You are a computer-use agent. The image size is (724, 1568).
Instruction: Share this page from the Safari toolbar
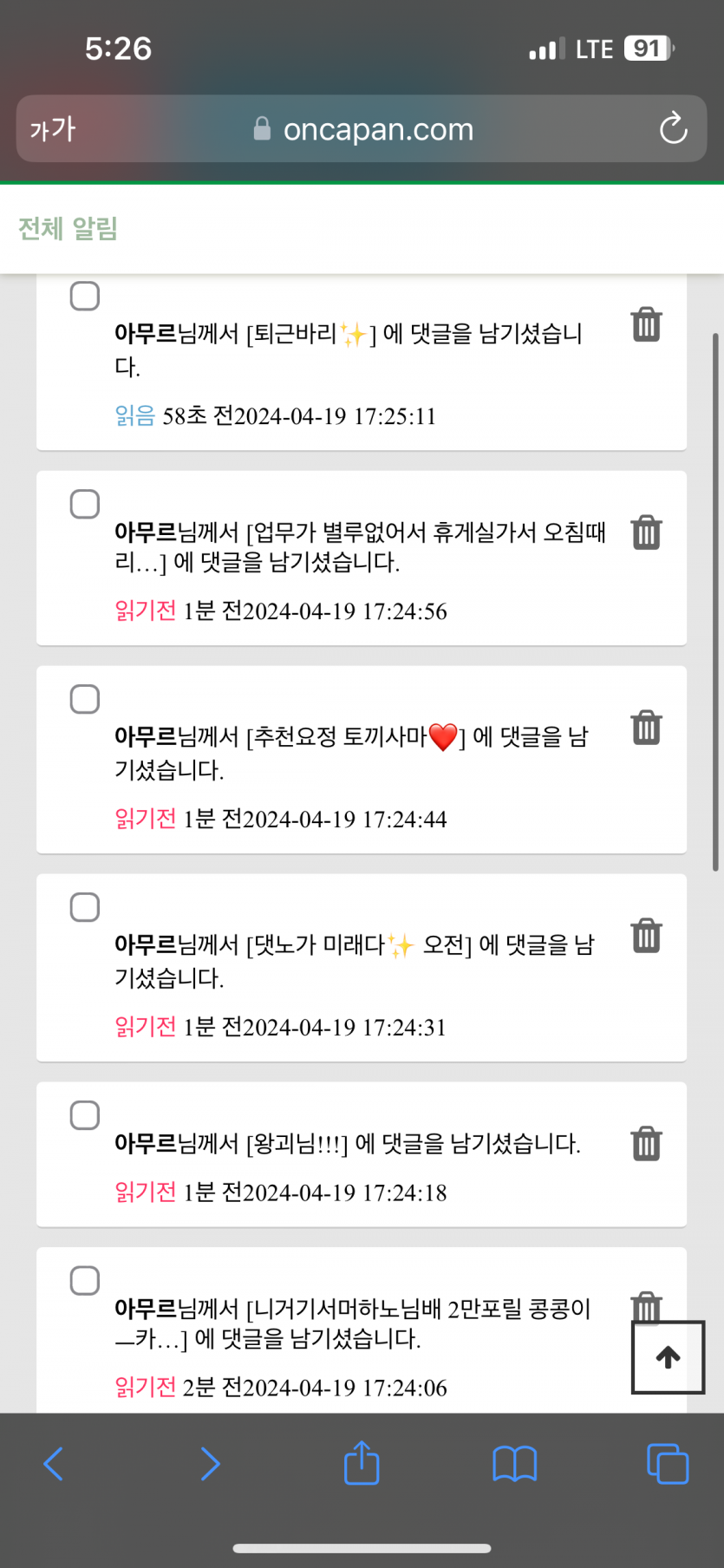click(362, 1464)
